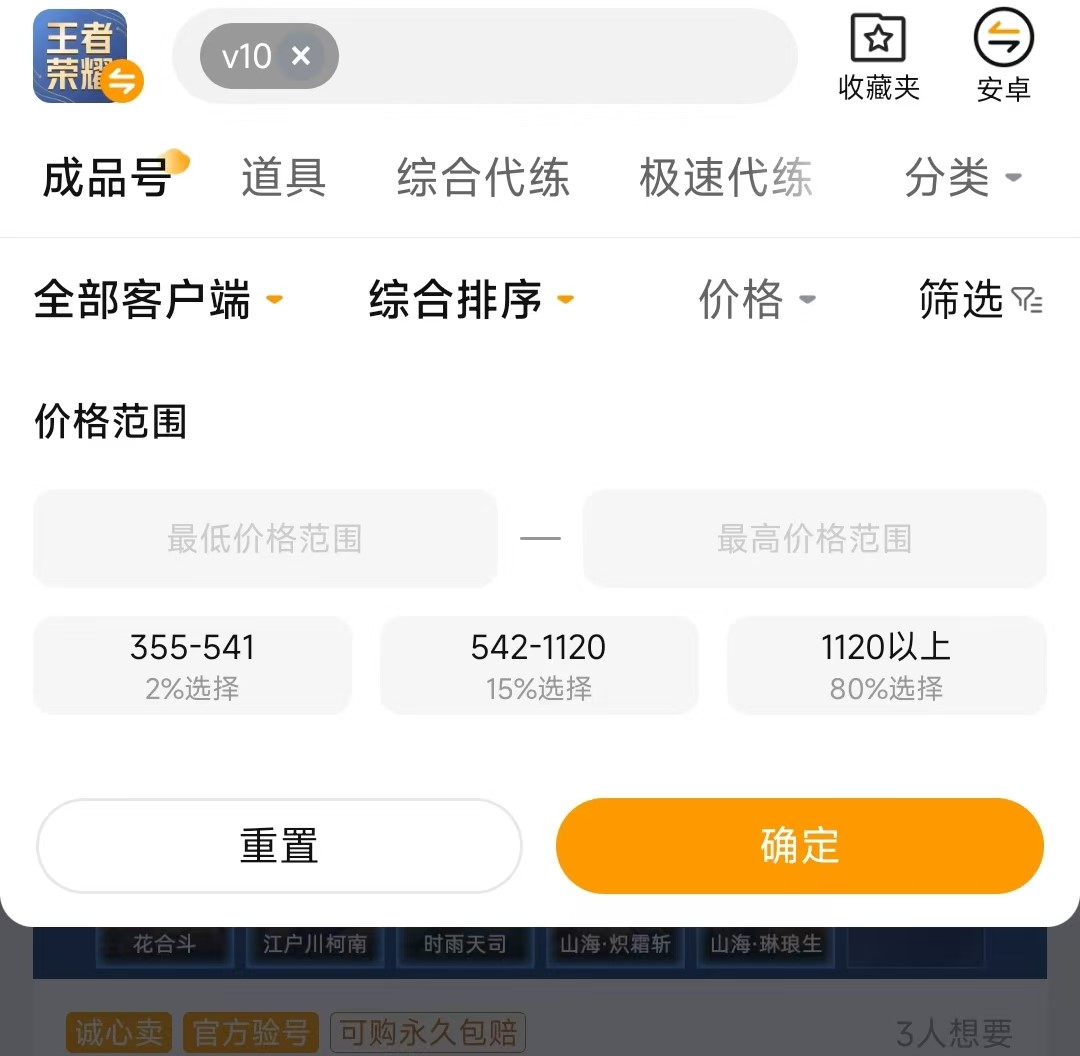
Task: Switch platform via the 安卓 icon
Action: [x=1003, y=56]
